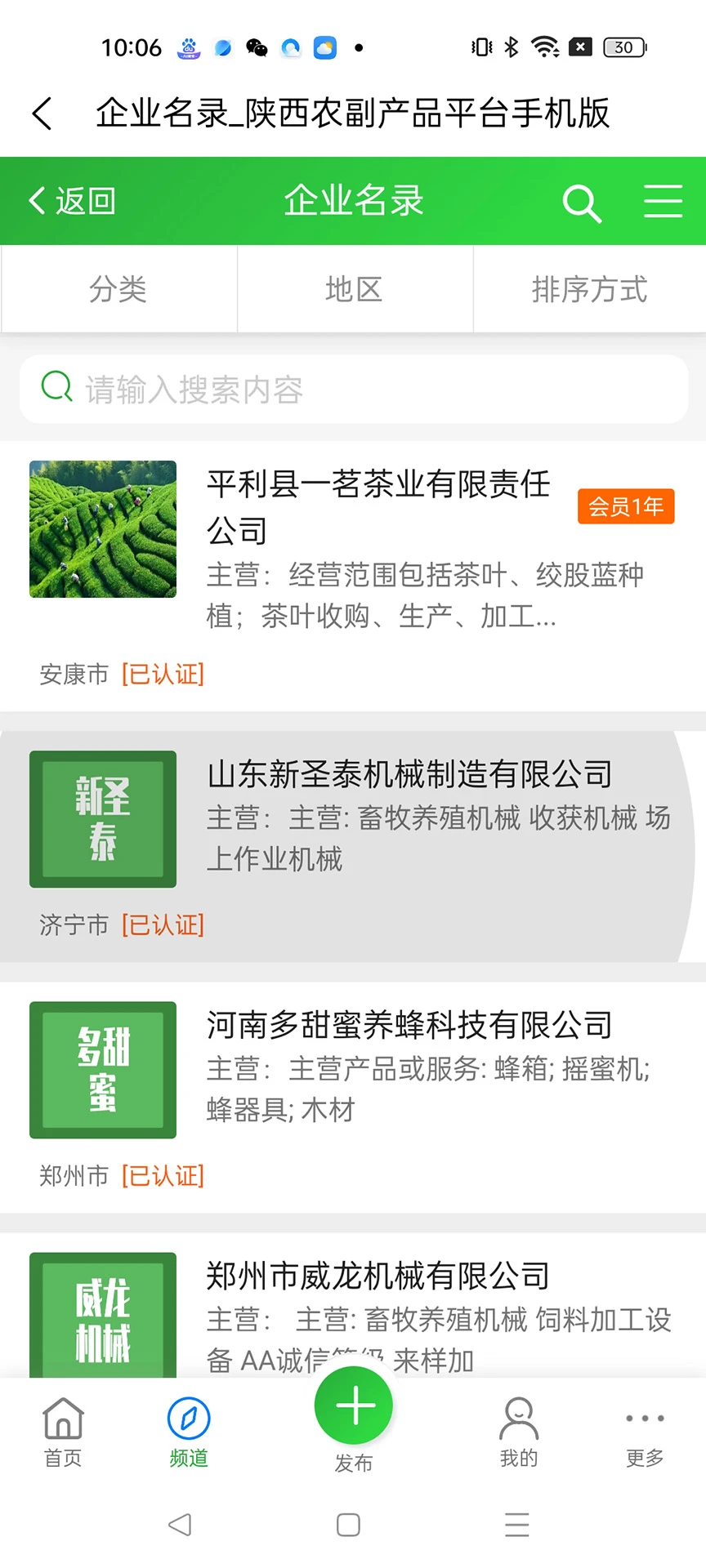The image size is (706, 1568).
Task: Open the hamburger menu icon
Action: [663, 201]
